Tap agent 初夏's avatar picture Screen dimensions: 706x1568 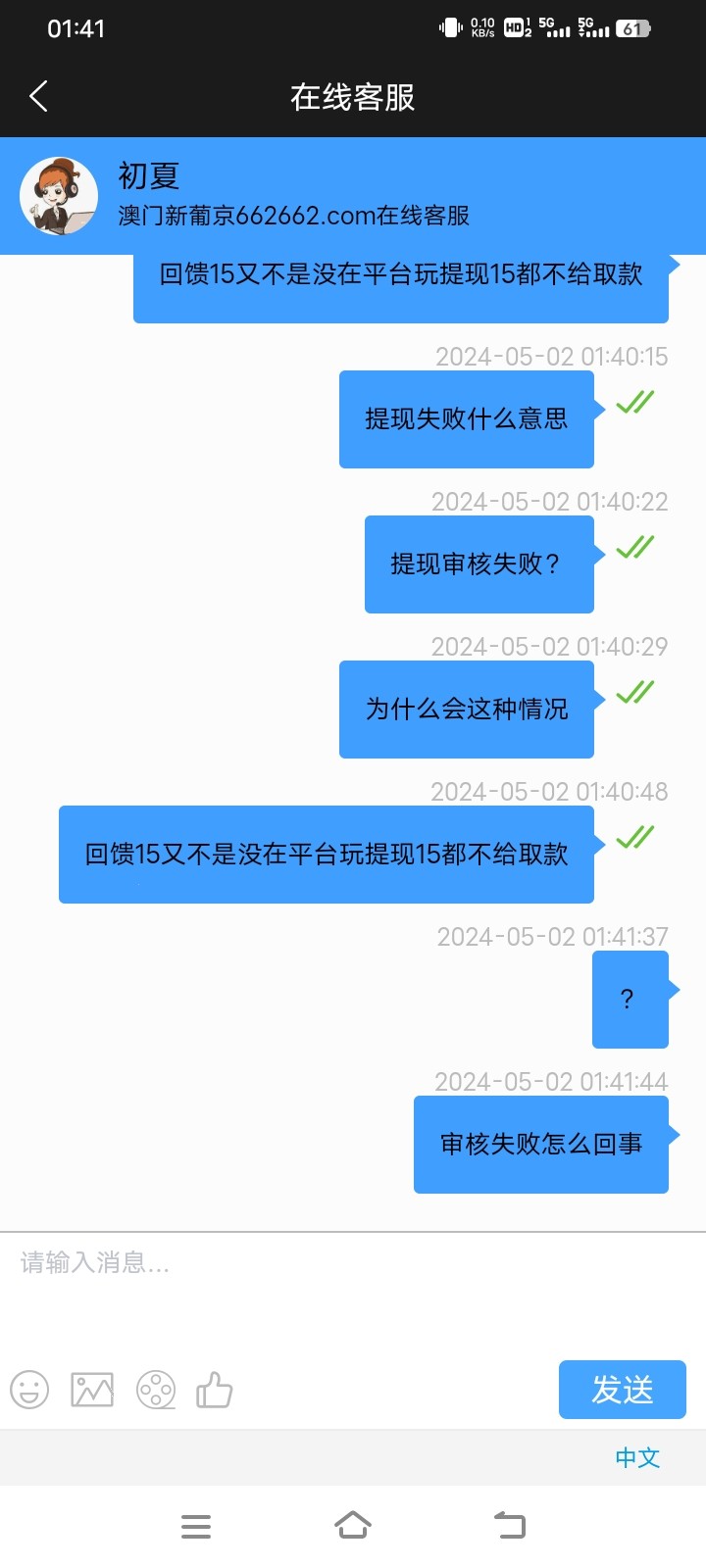tap(57, 195)
